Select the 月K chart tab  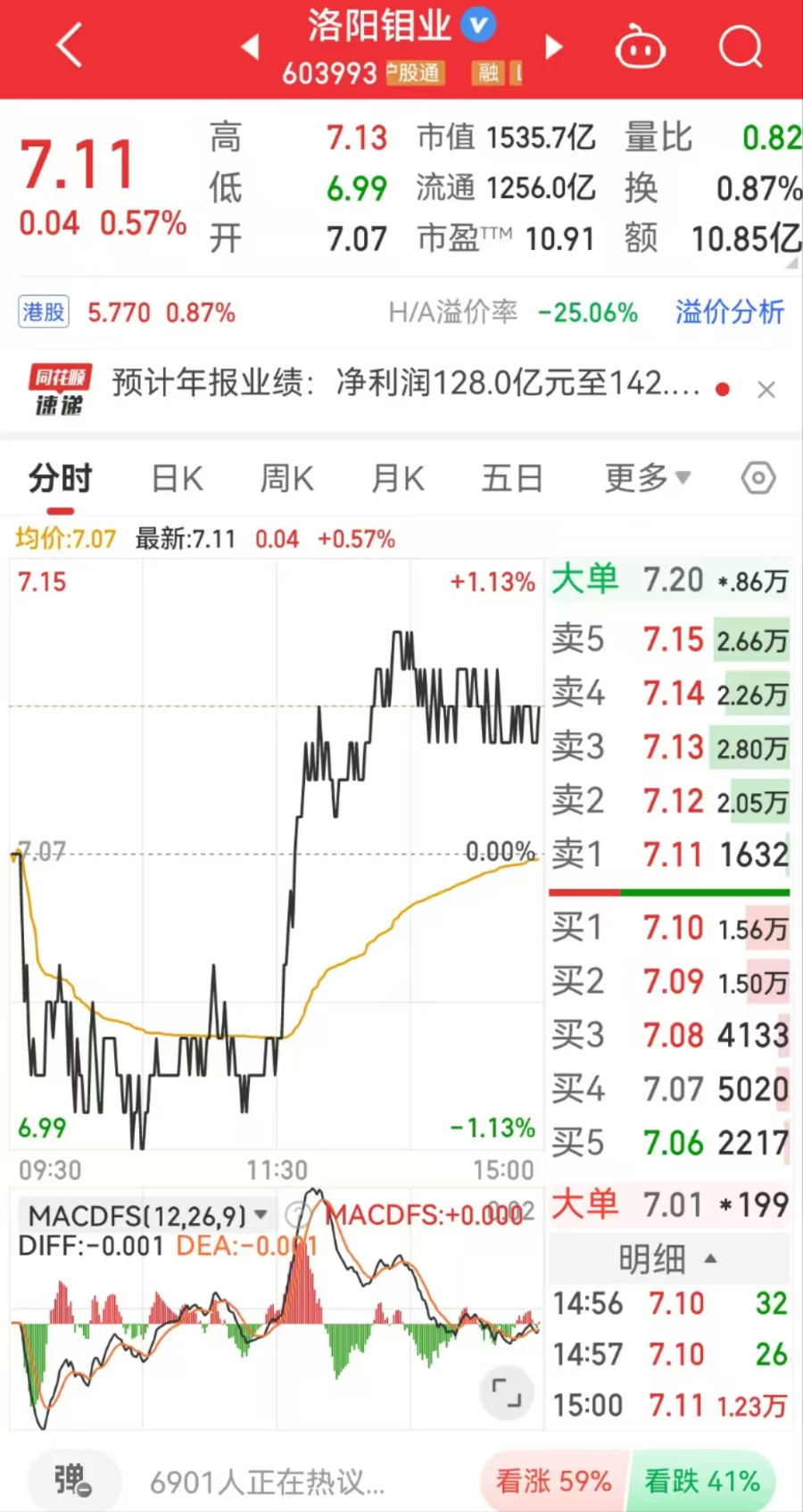coord(398,479)
